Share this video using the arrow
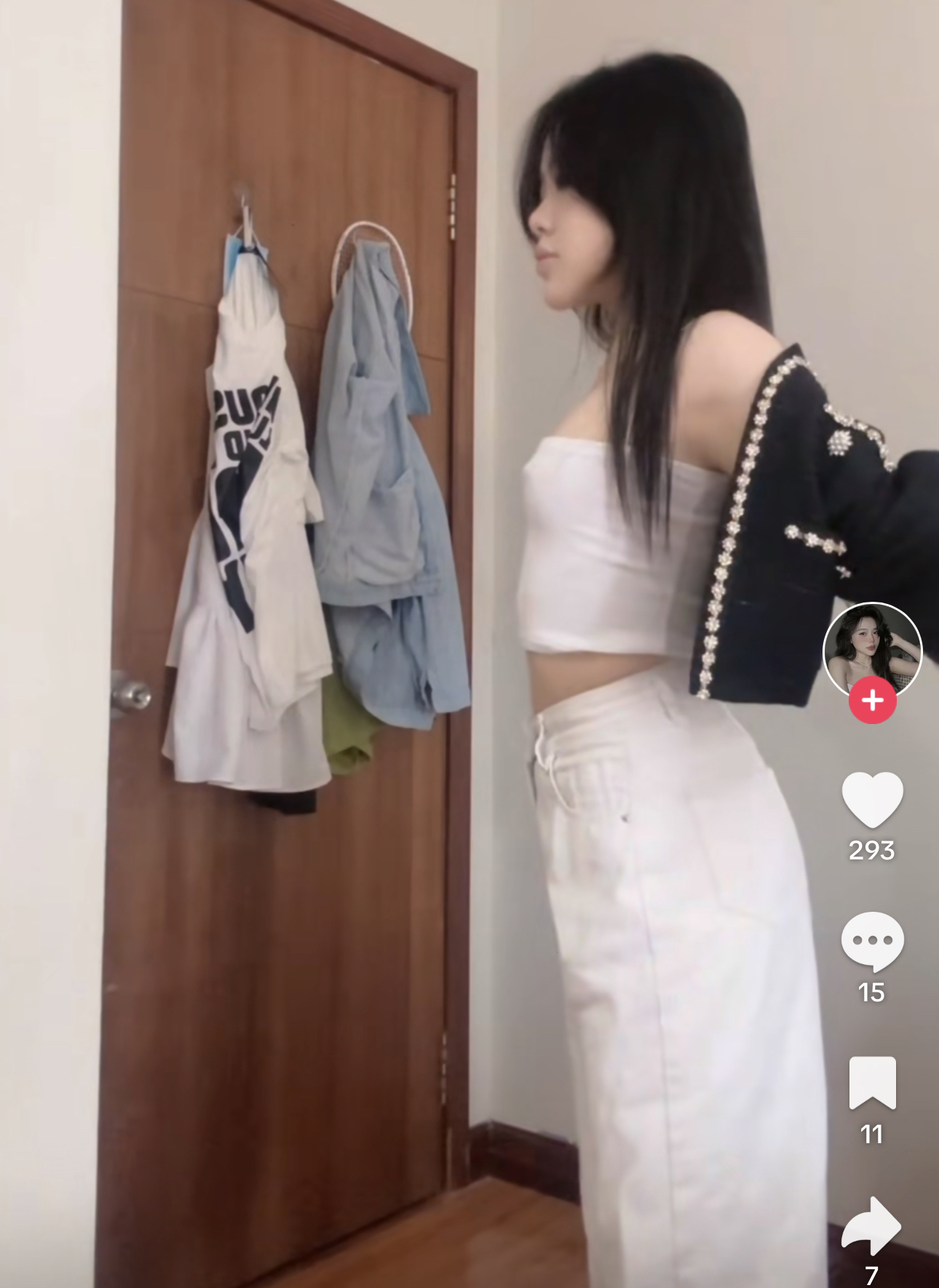 tap(872, 1225)
